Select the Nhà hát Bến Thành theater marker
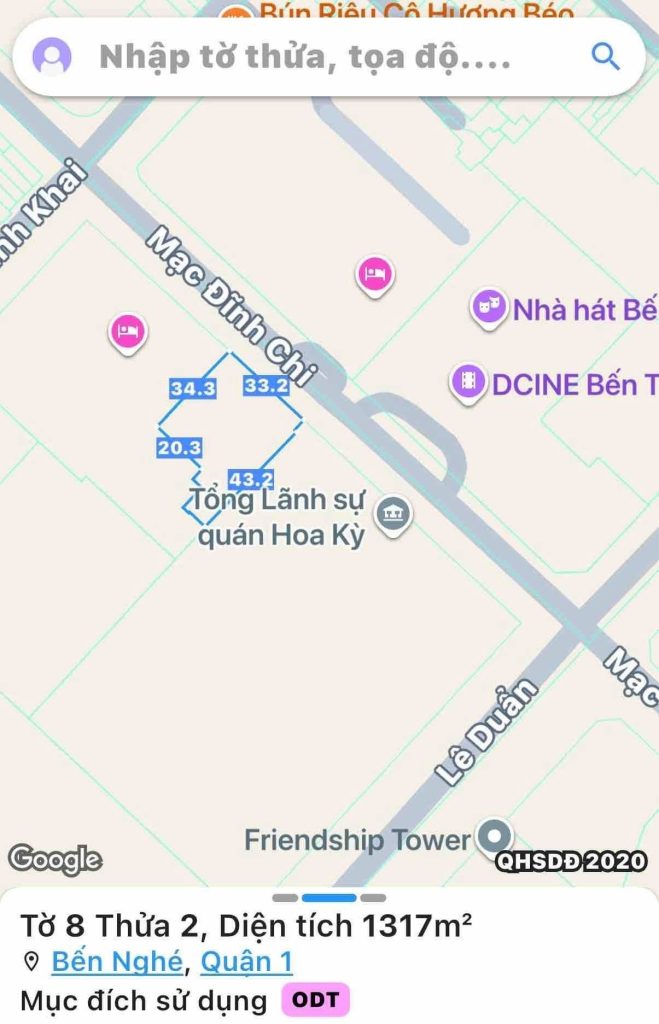 click(x=489, y=308)
